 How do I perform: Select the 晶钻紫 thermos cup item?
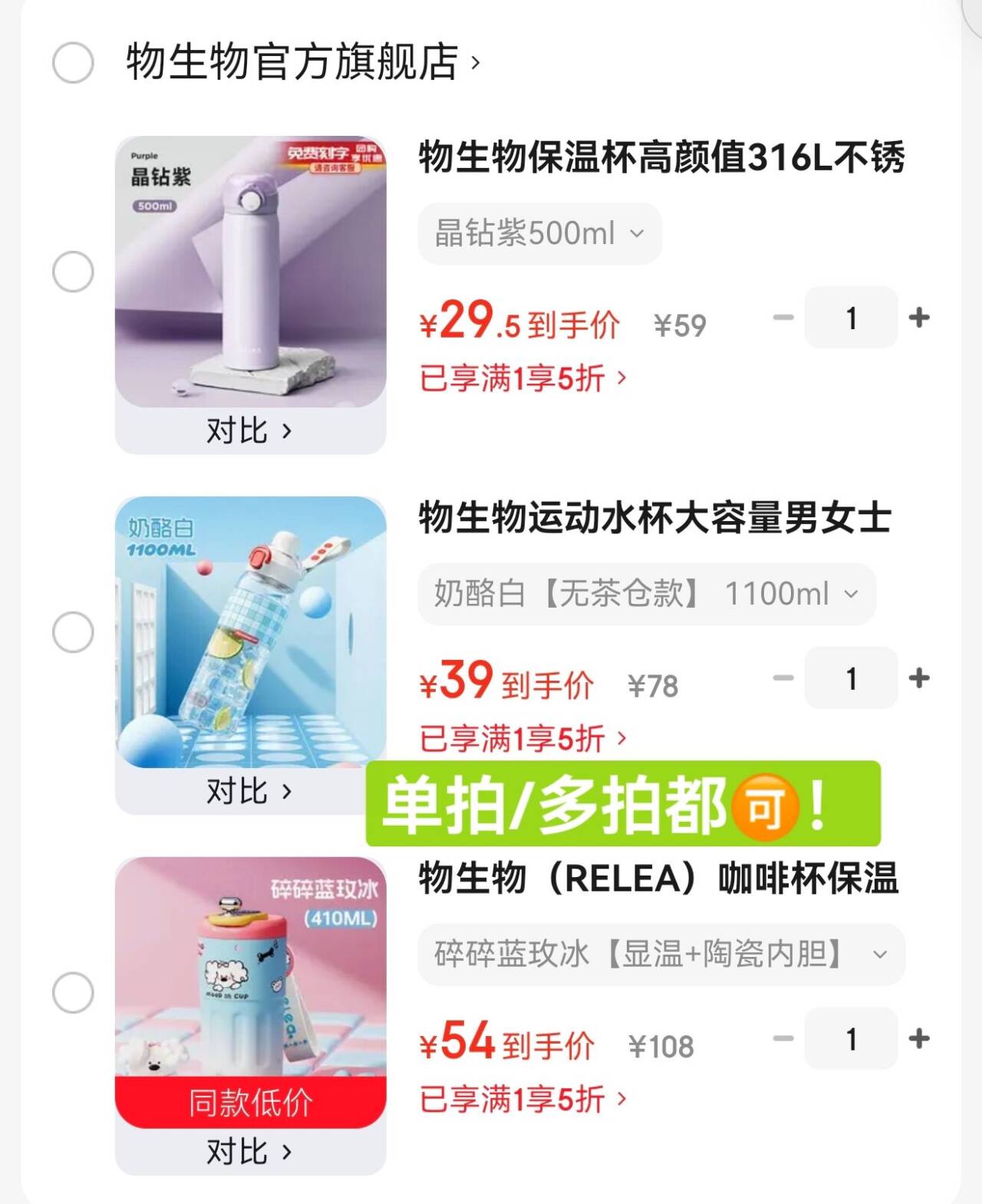click(x=73, y=272)
